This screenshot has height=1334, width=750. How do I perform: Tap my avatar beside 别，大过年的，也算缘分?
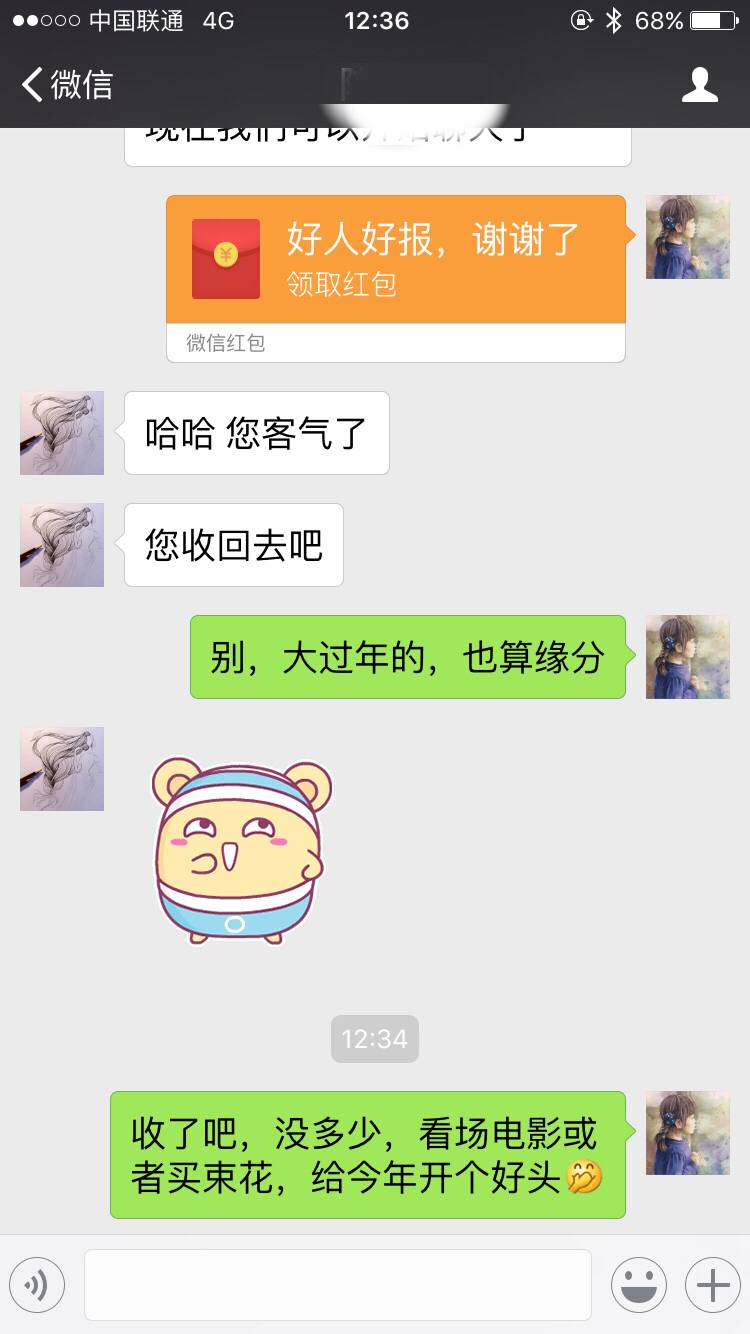pyautogui.click(x=687, y=657)
